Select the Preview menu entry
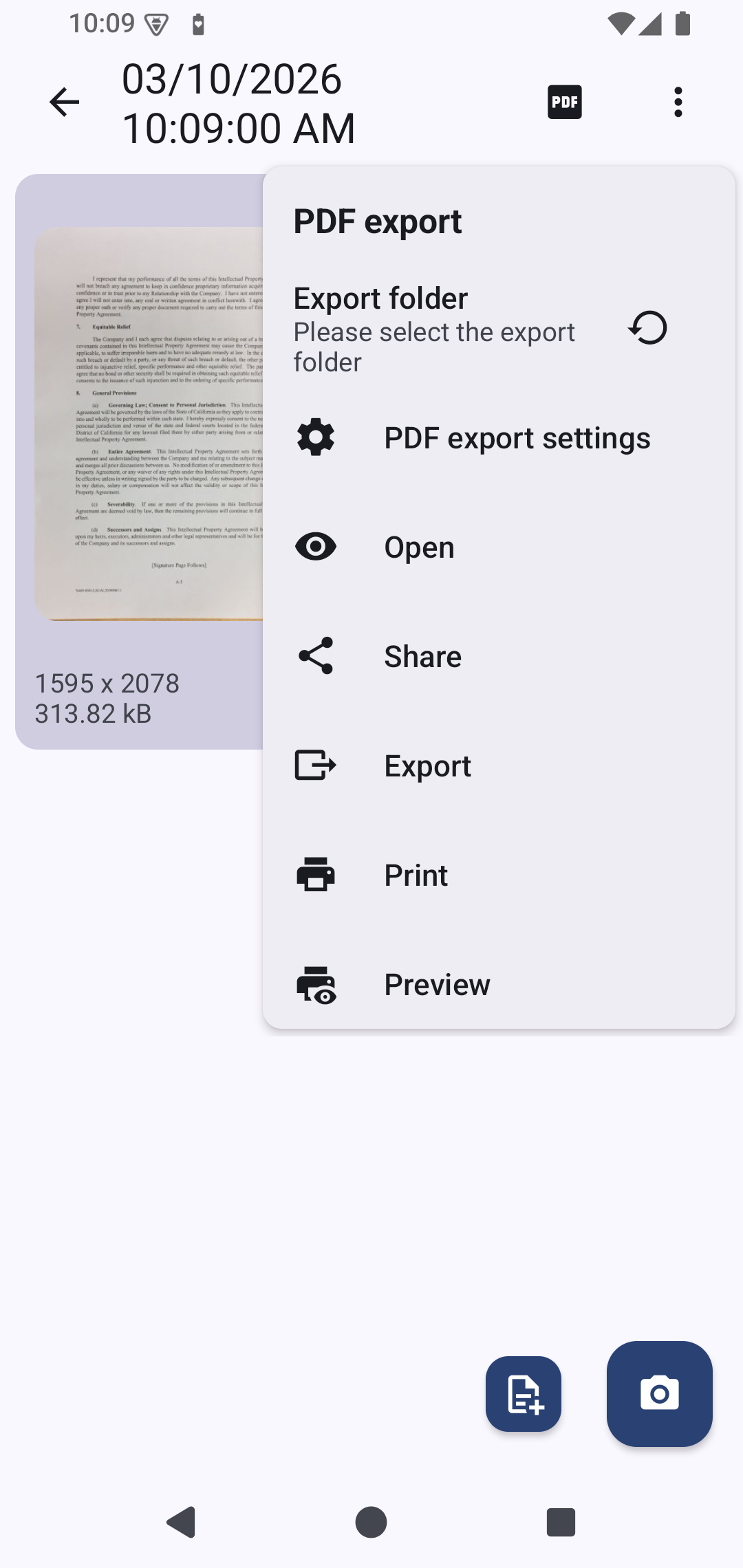The height and width of the screenshot is (1568, 743). [437, 984]
